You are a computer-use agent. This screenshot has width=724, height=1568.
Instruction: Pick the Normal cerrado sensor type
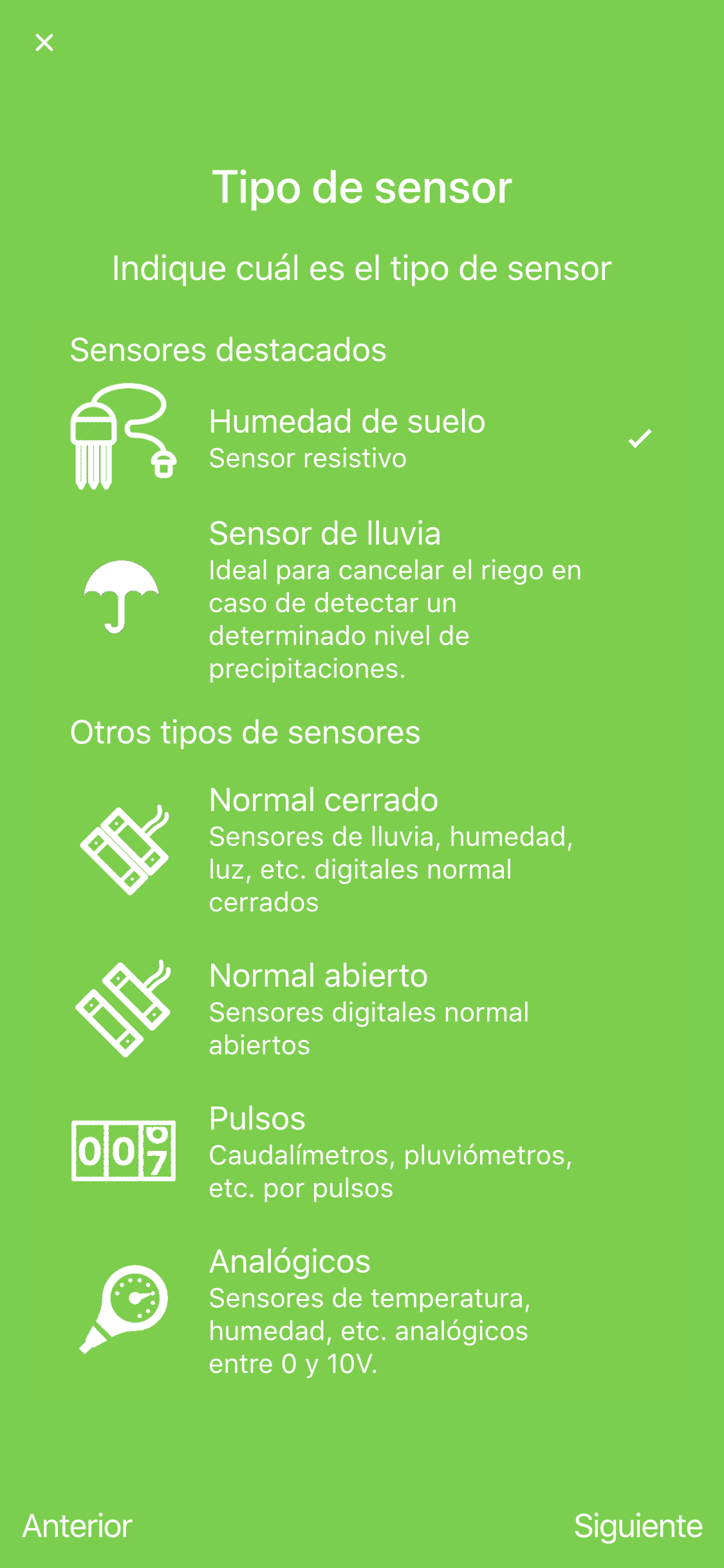[362, 850]
